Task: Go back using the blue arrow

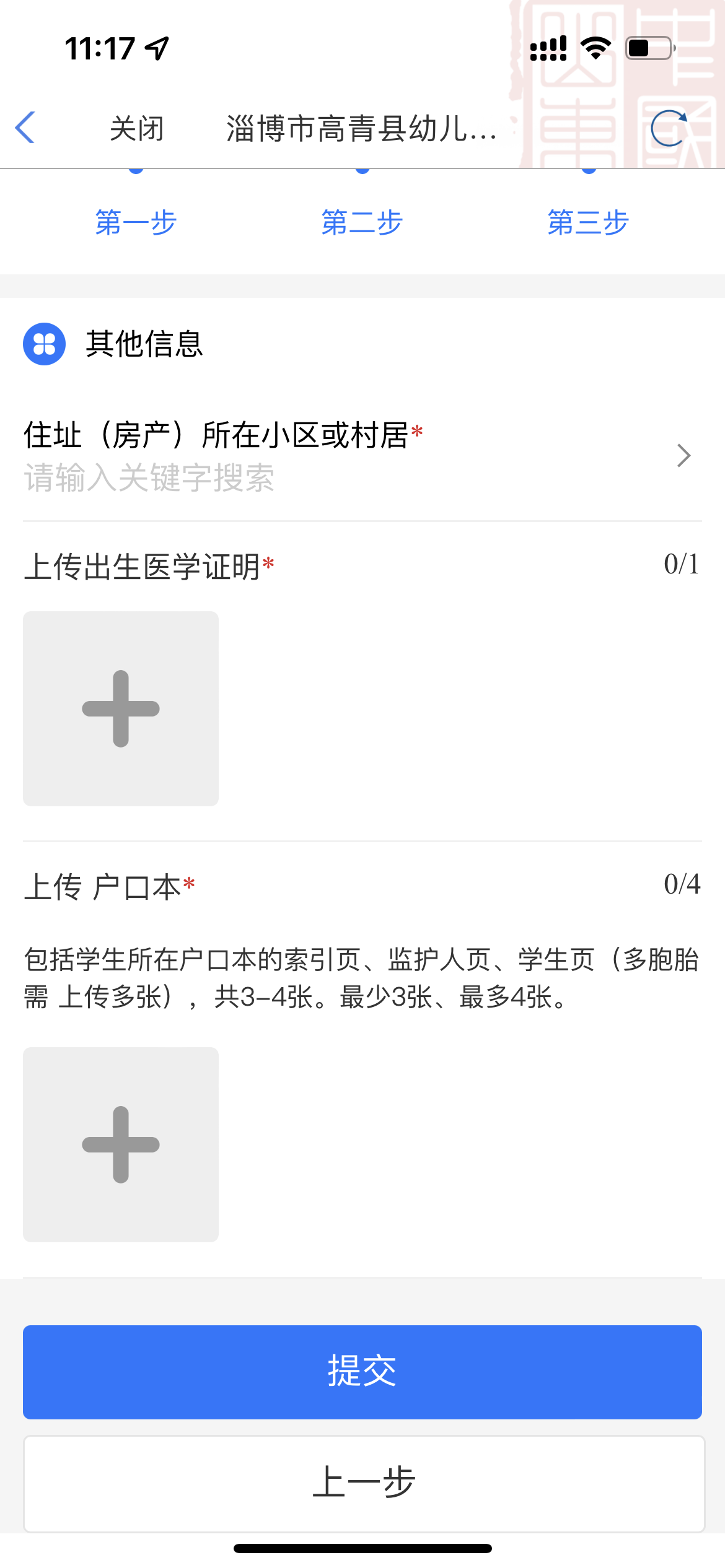Action: (x=26, y=128)
